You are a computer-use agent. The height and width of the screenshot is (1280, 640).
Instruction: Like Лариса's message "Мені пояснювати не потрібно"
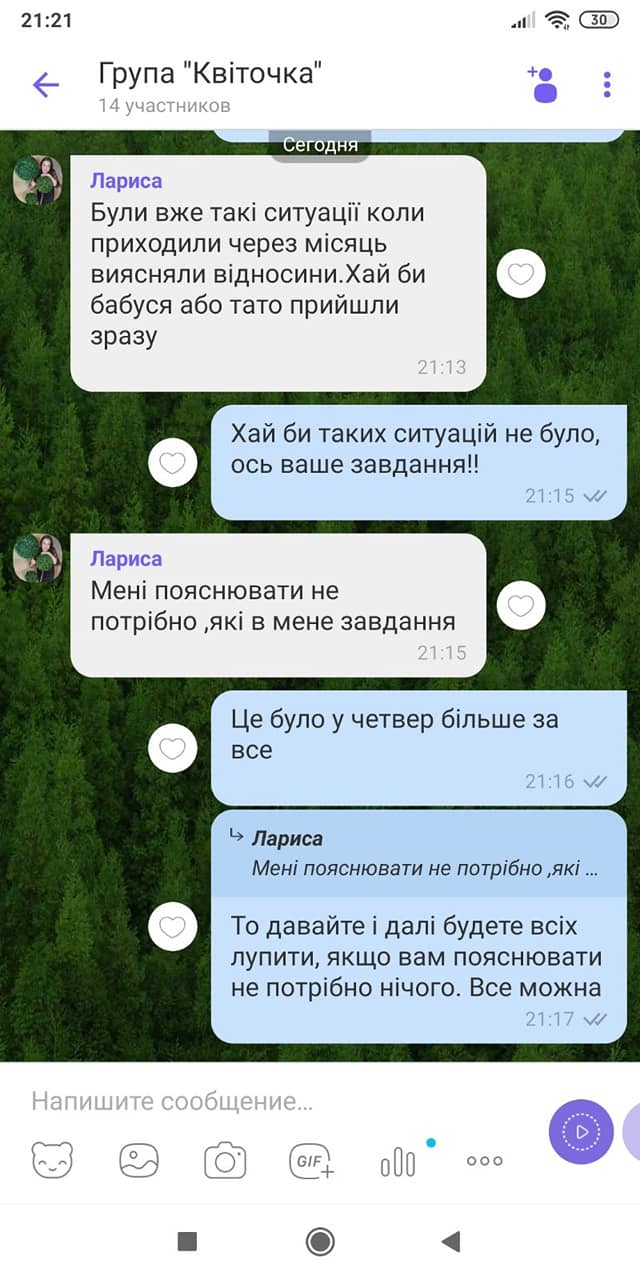[x=521, y=605]
